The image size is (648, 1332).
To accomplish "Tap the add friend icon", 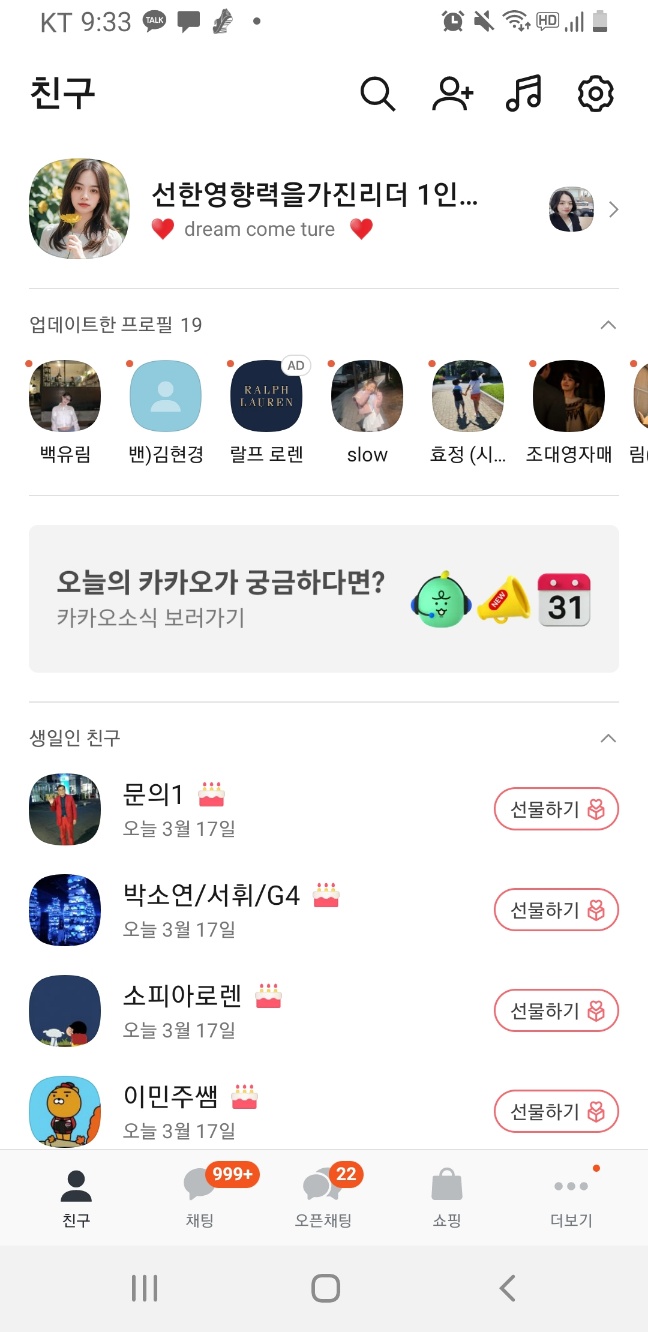I will click(452, 94).
